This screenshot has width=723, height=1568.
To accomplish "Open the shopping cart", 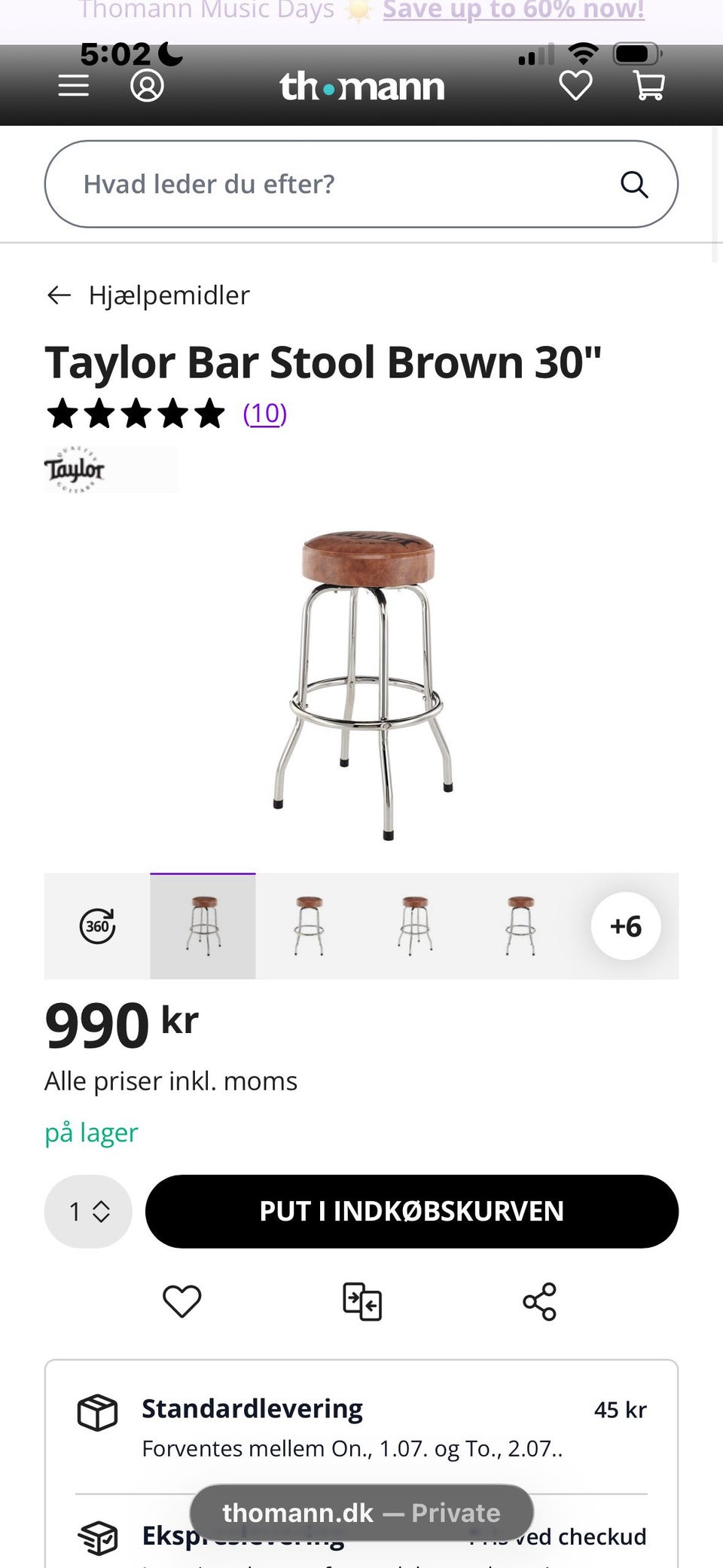I will (648, 86).
